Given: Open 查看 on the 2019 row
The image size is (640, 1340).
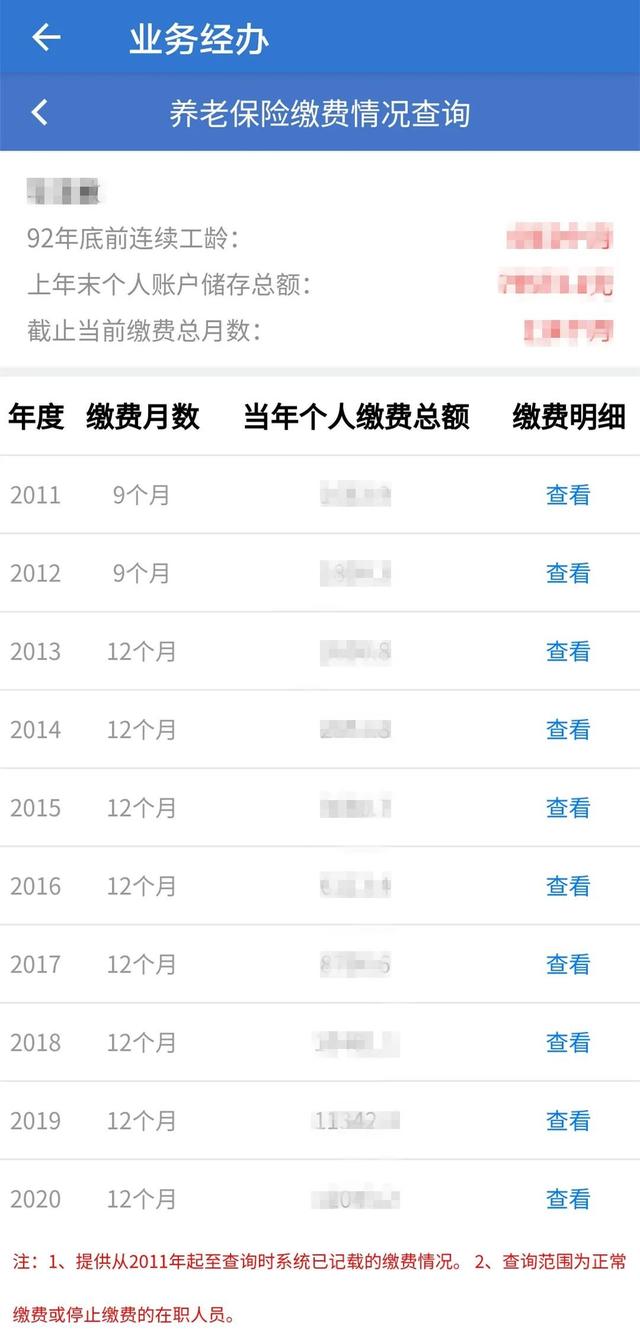Looking at the screenshot, I should pyautogui.click(x=568, y=1121).
